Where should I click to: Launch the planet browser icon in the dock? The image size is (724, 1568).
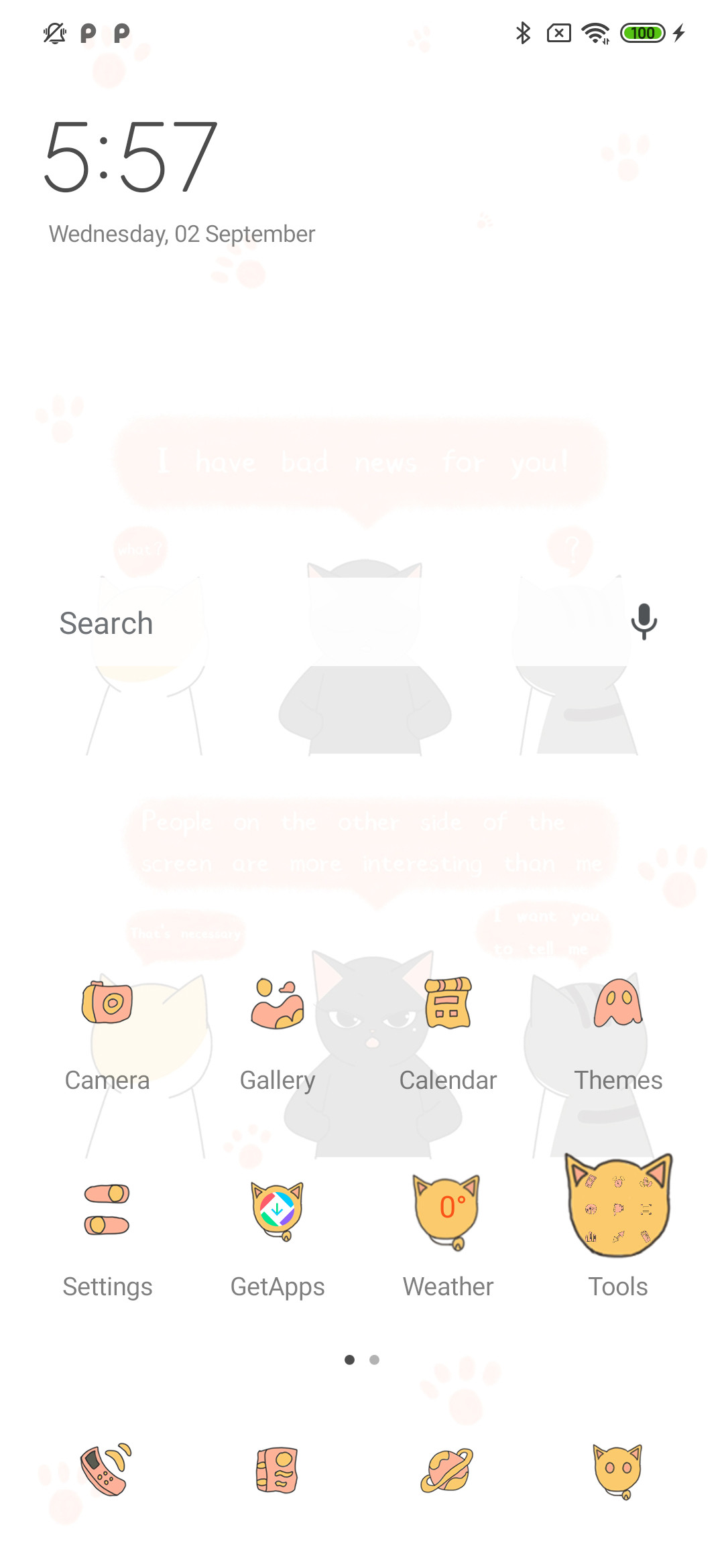pyautogui.click(x=447, y=1470)
